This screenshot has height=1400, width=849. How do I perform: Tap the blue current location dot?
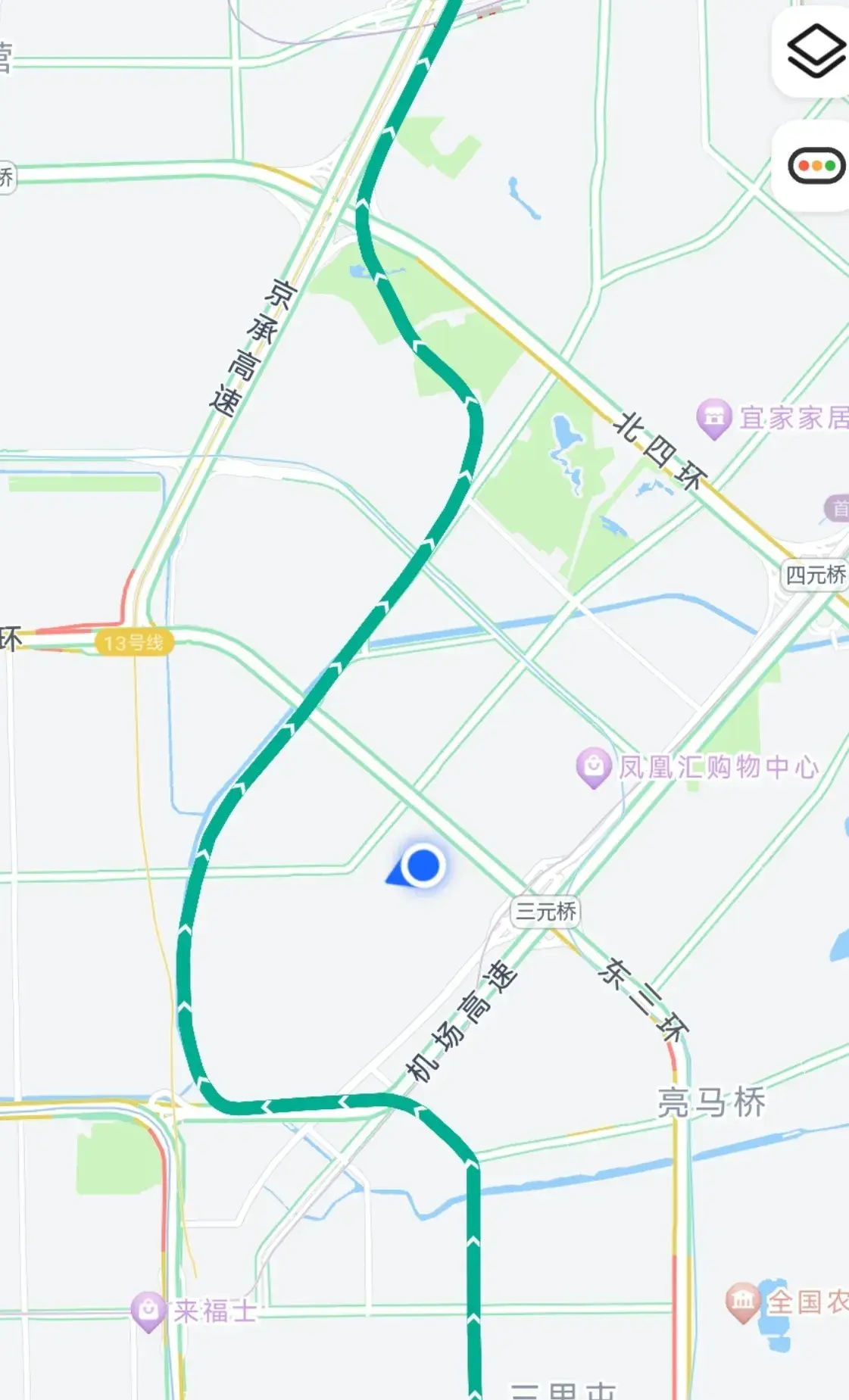[423, 865]
